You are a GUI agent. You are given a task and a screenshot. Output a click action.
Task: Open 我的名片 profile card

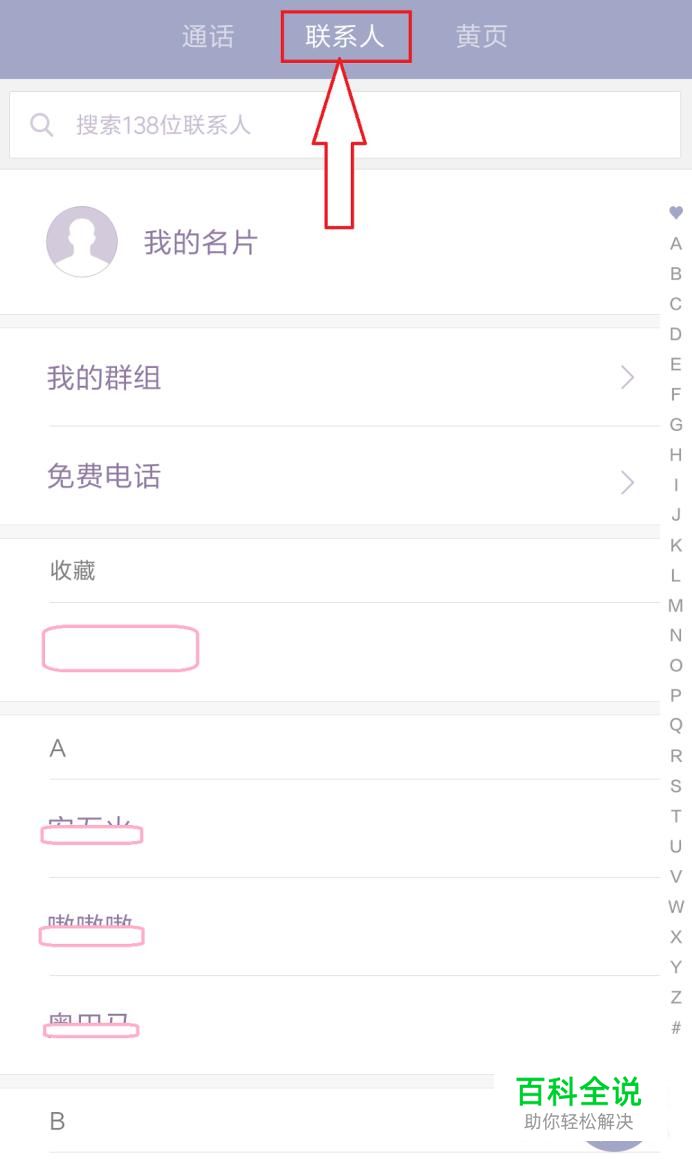330,242
